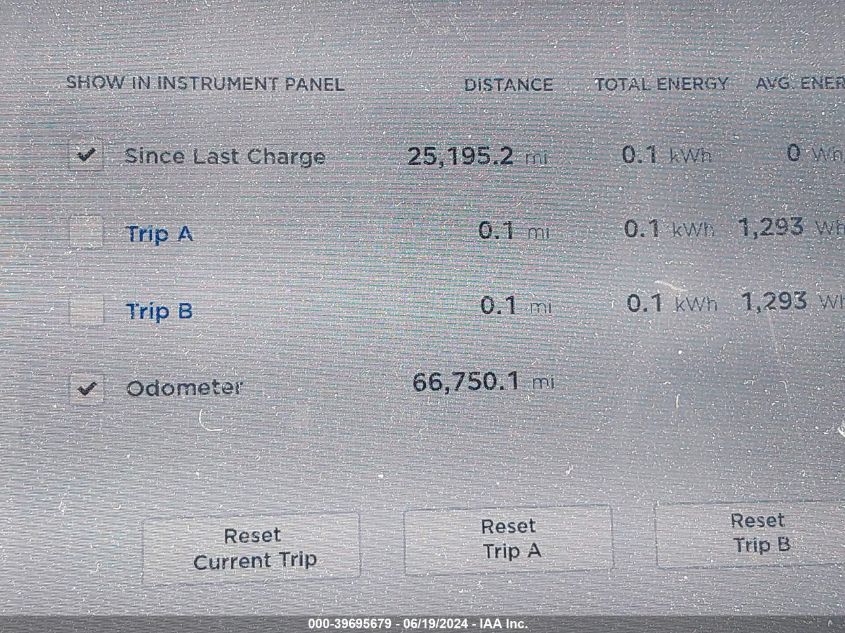The width and height of the screenshot is (845, 633).
Task: Enable the Trip A checkbox
Action: [86, 232]
